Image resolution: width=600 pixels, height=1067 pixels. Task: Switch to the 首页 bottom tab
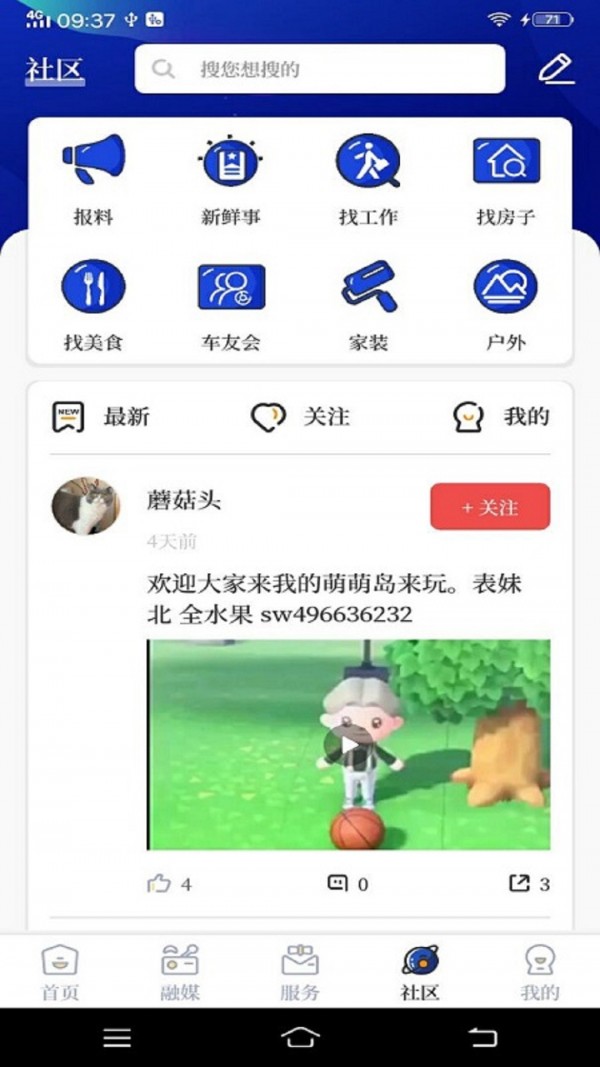coord(60,973)
